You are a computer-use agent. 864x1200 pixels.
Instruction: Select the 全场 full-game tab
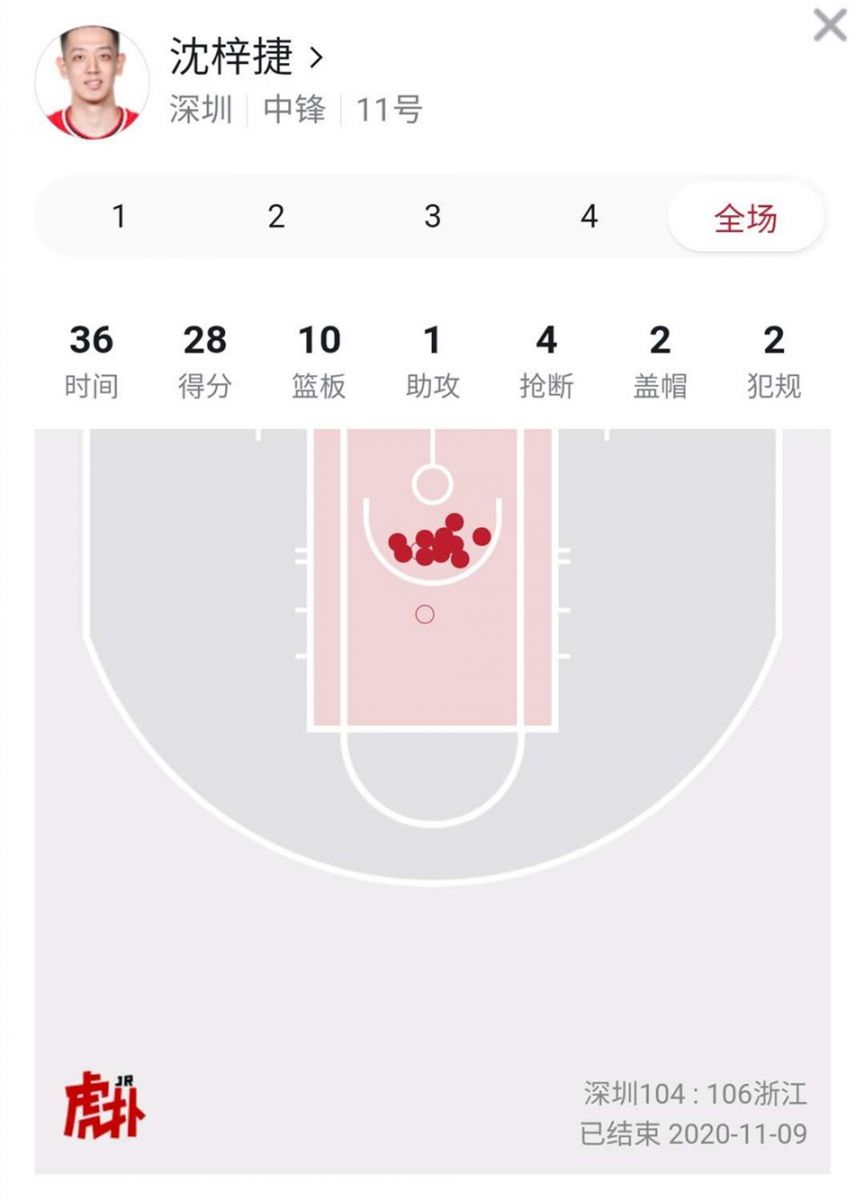[745, 217]
